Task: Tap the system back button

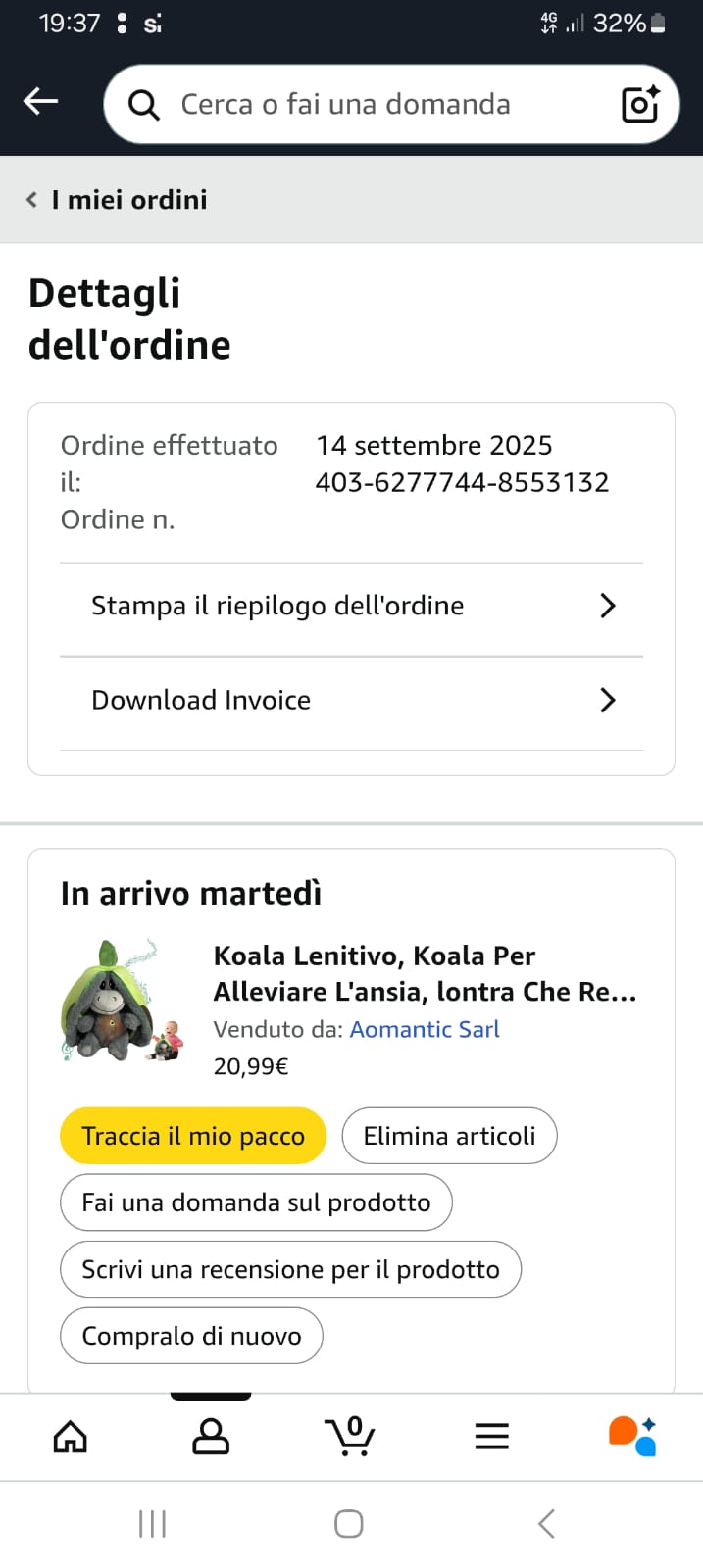Action: tap(547, 1524)
